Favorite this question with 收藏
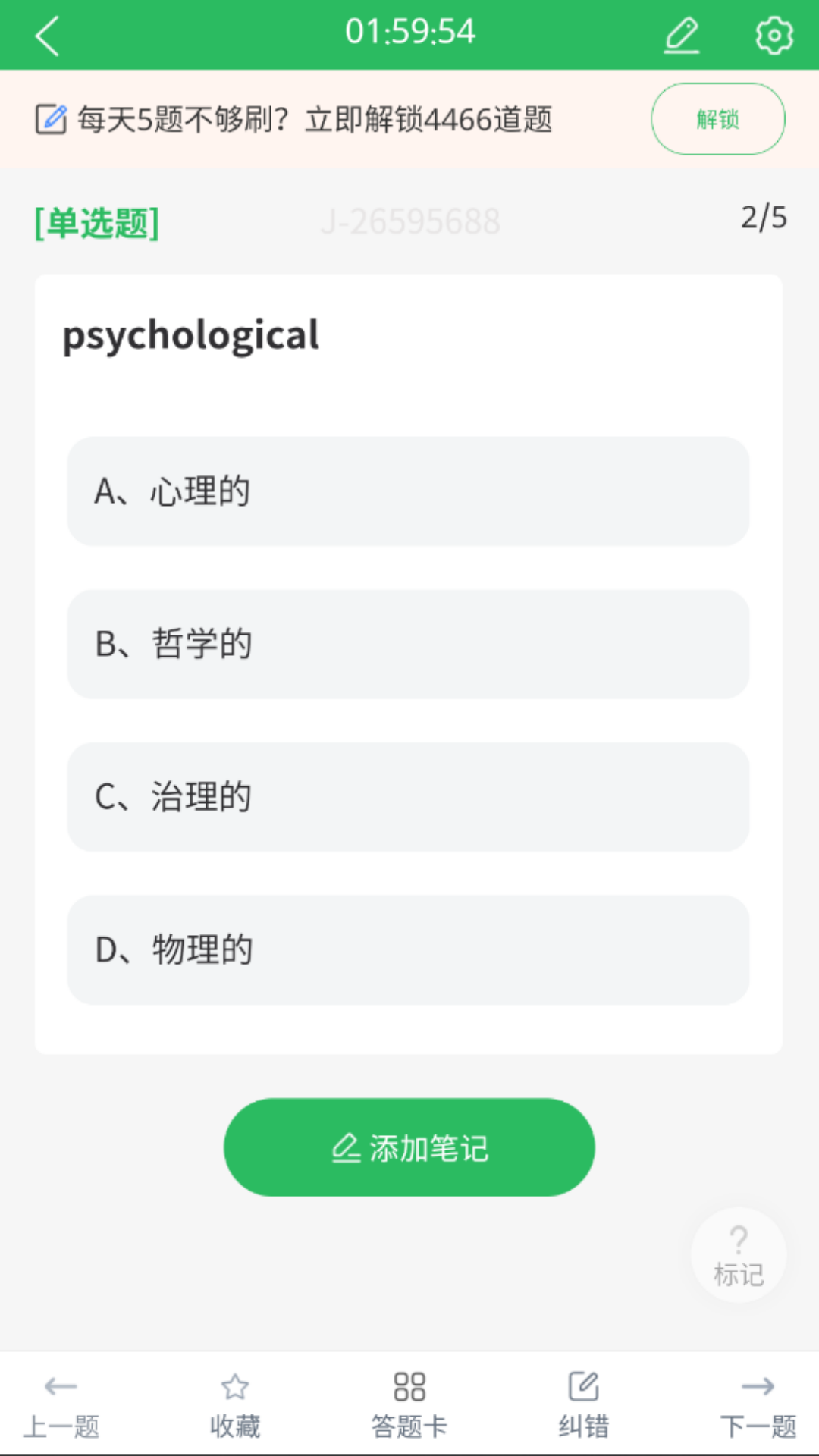 (x=235, y=1404)
